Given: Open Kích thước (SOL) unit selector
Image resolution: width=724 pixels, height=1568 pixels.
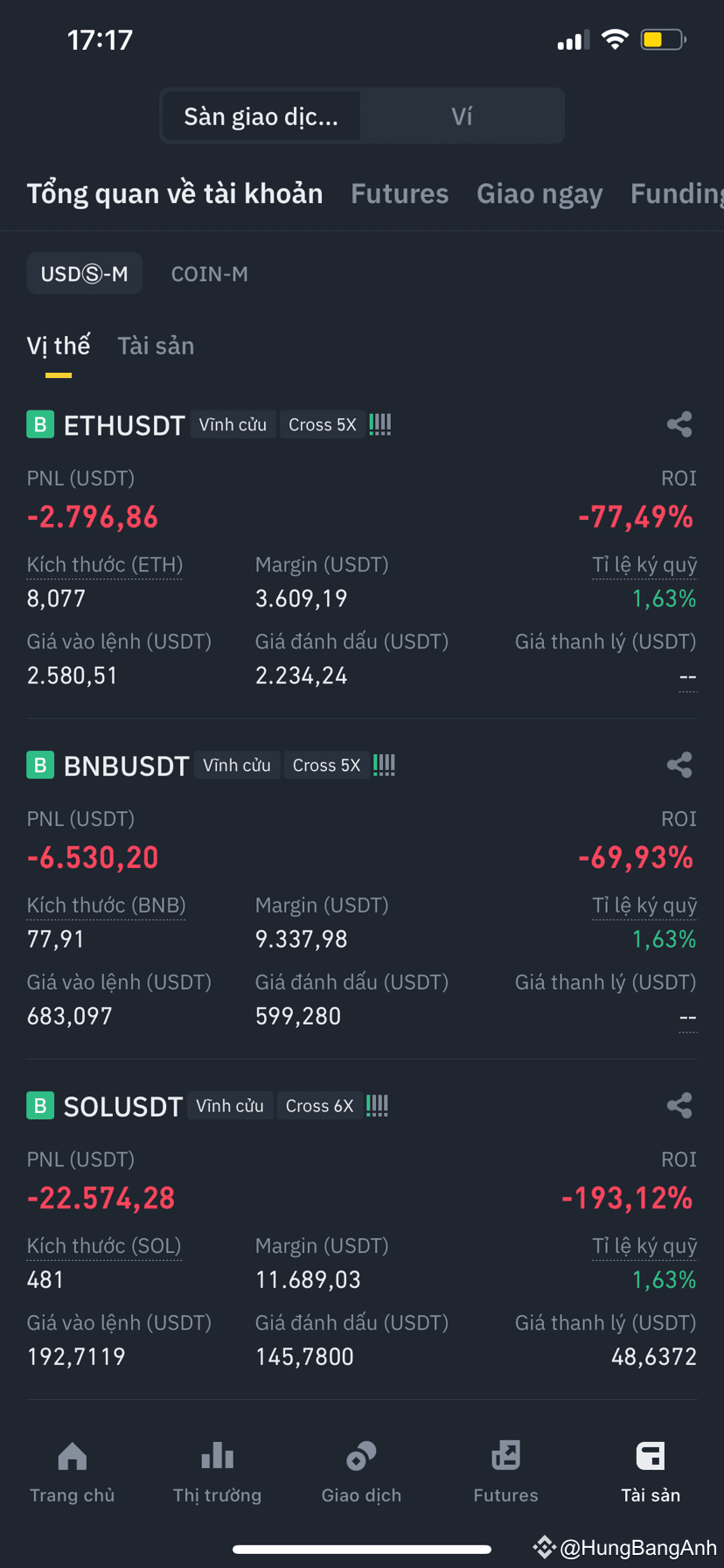Looking at the screenshot, I should [103, 1245].
